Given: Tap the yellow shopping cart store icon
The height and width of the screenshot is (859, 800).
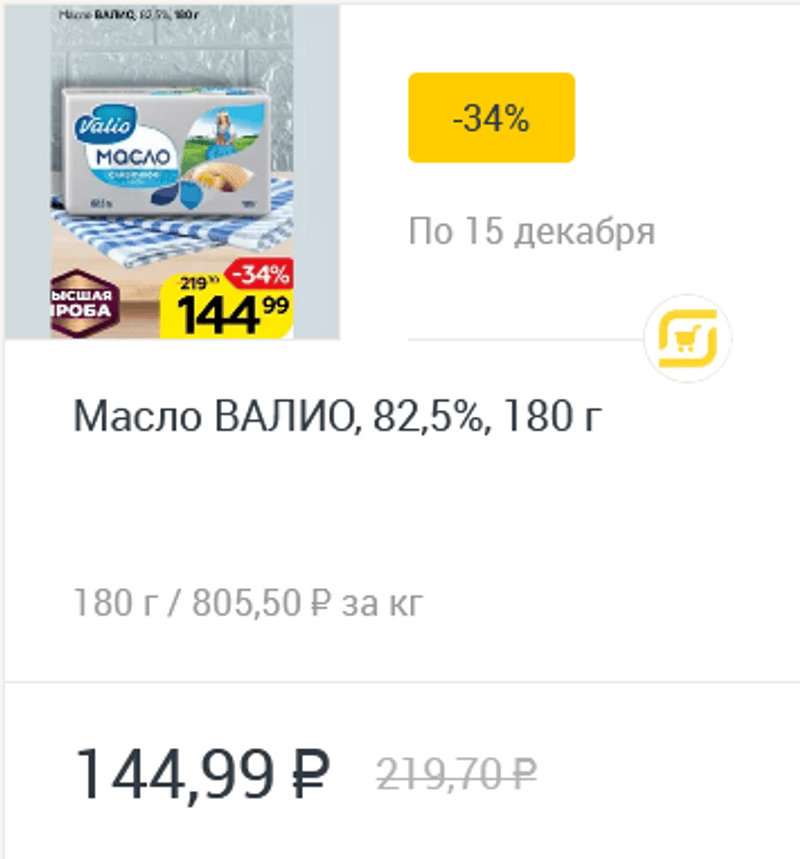Looking at the screenshot, I should 686,338.
